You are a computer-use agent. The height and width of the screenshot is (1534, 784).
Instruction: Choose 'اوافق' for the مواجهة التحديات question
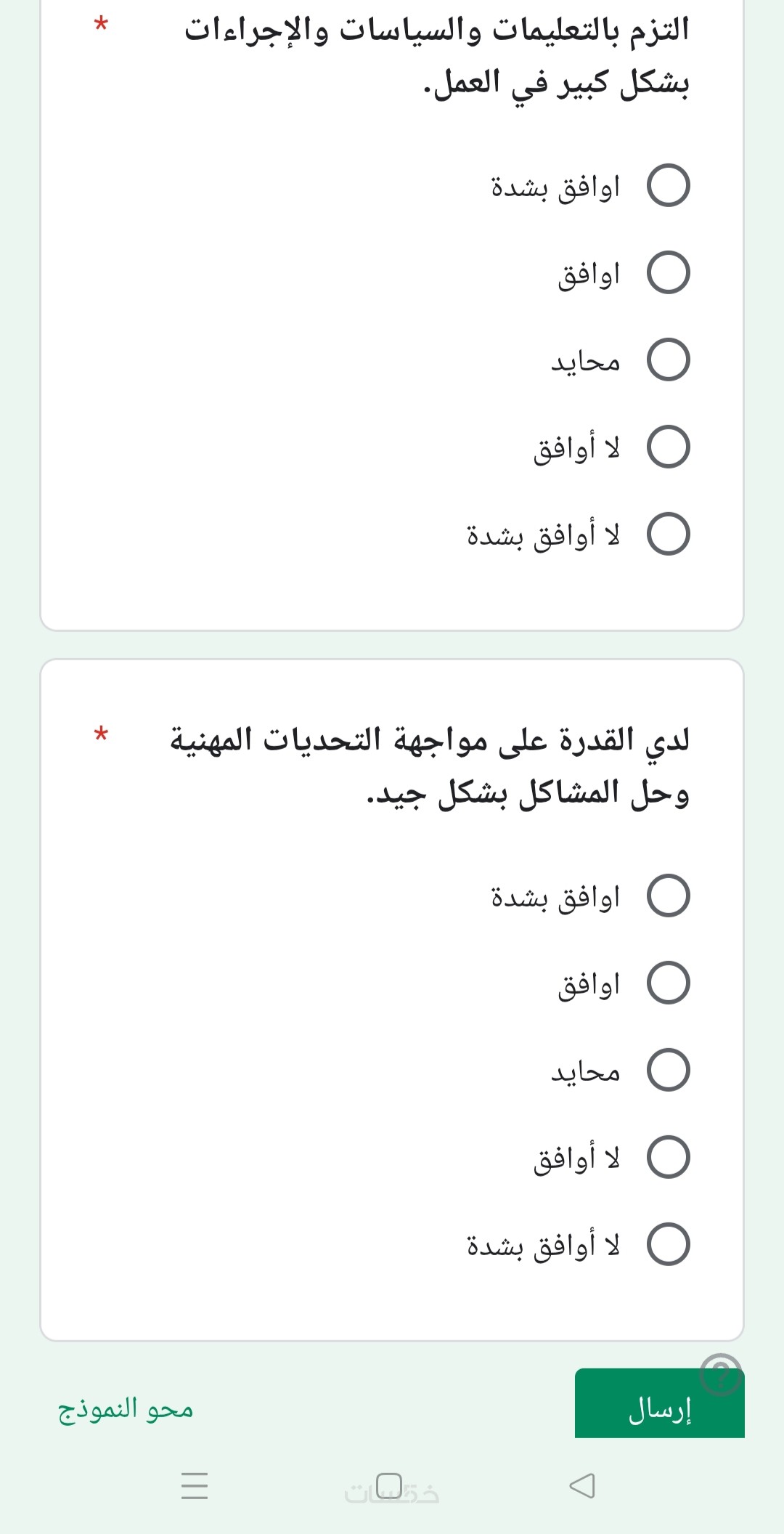tap(668, 983)
